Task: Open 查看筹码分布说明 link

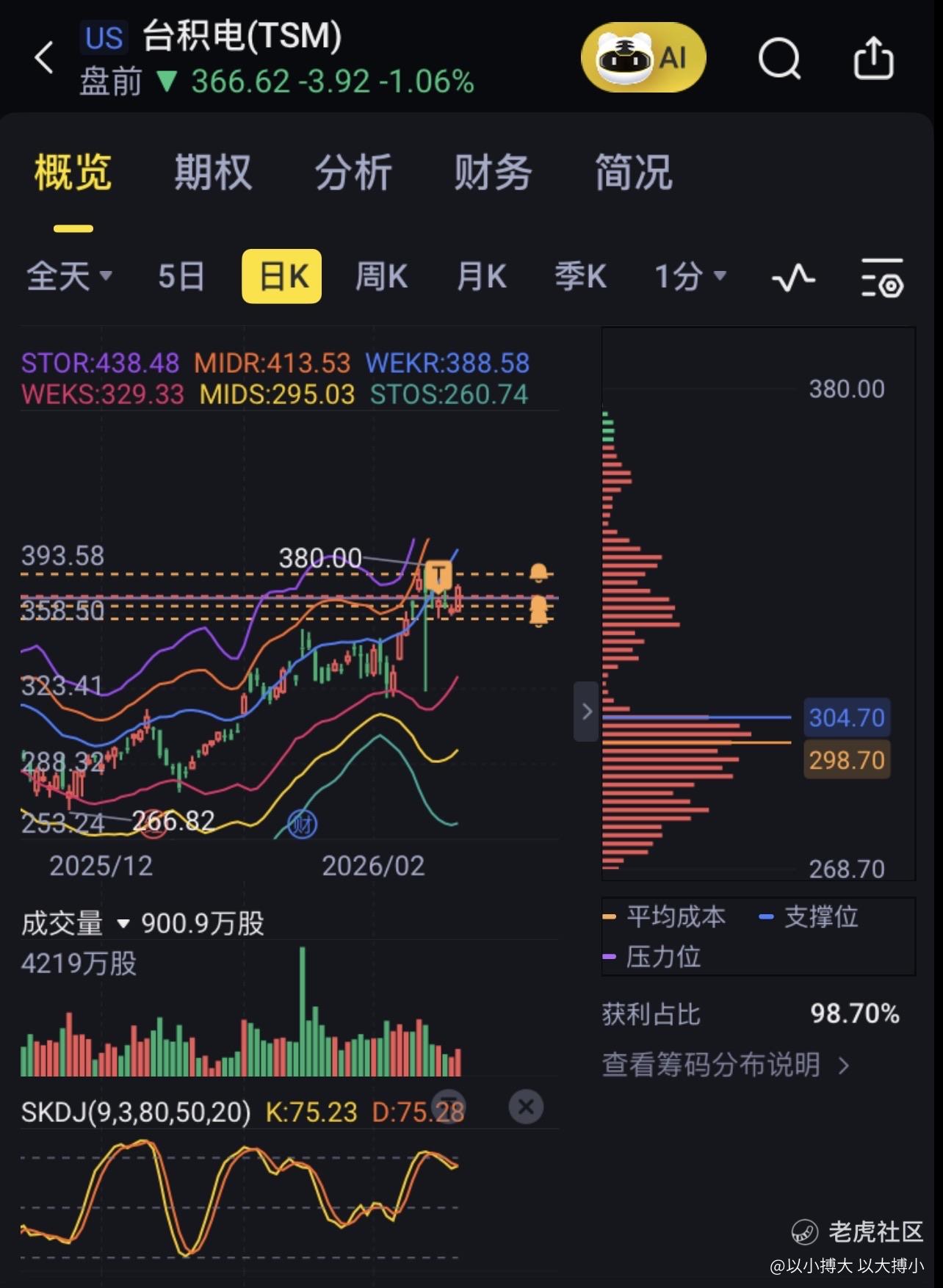Action: click(726, 1064)
